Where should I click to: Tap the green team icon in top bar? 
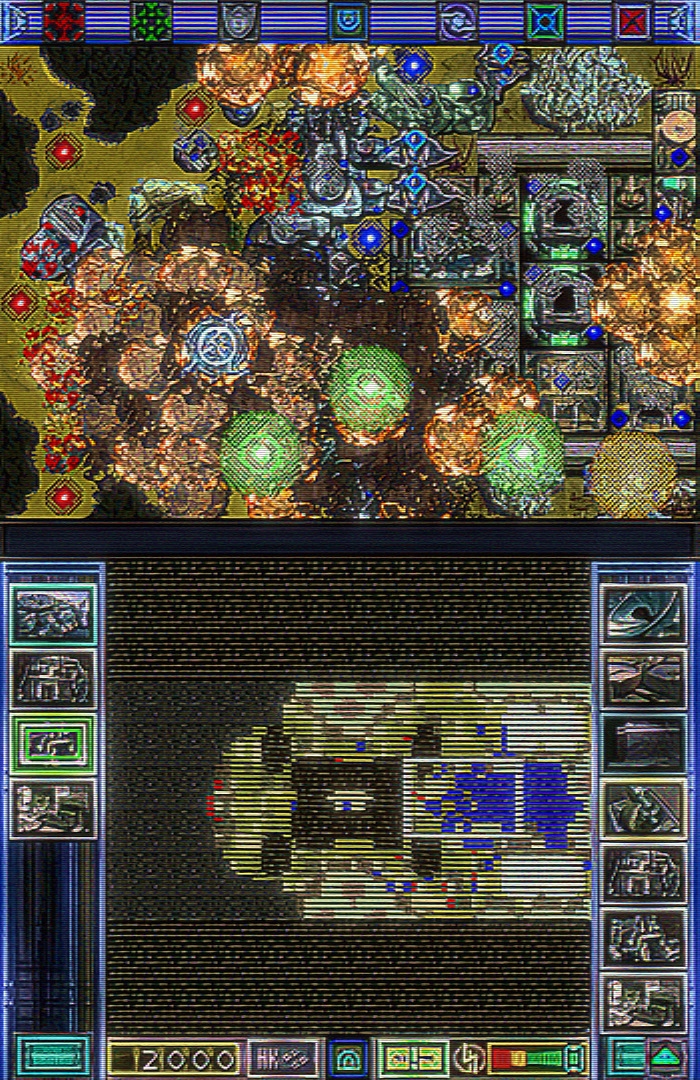coord(151,20)
